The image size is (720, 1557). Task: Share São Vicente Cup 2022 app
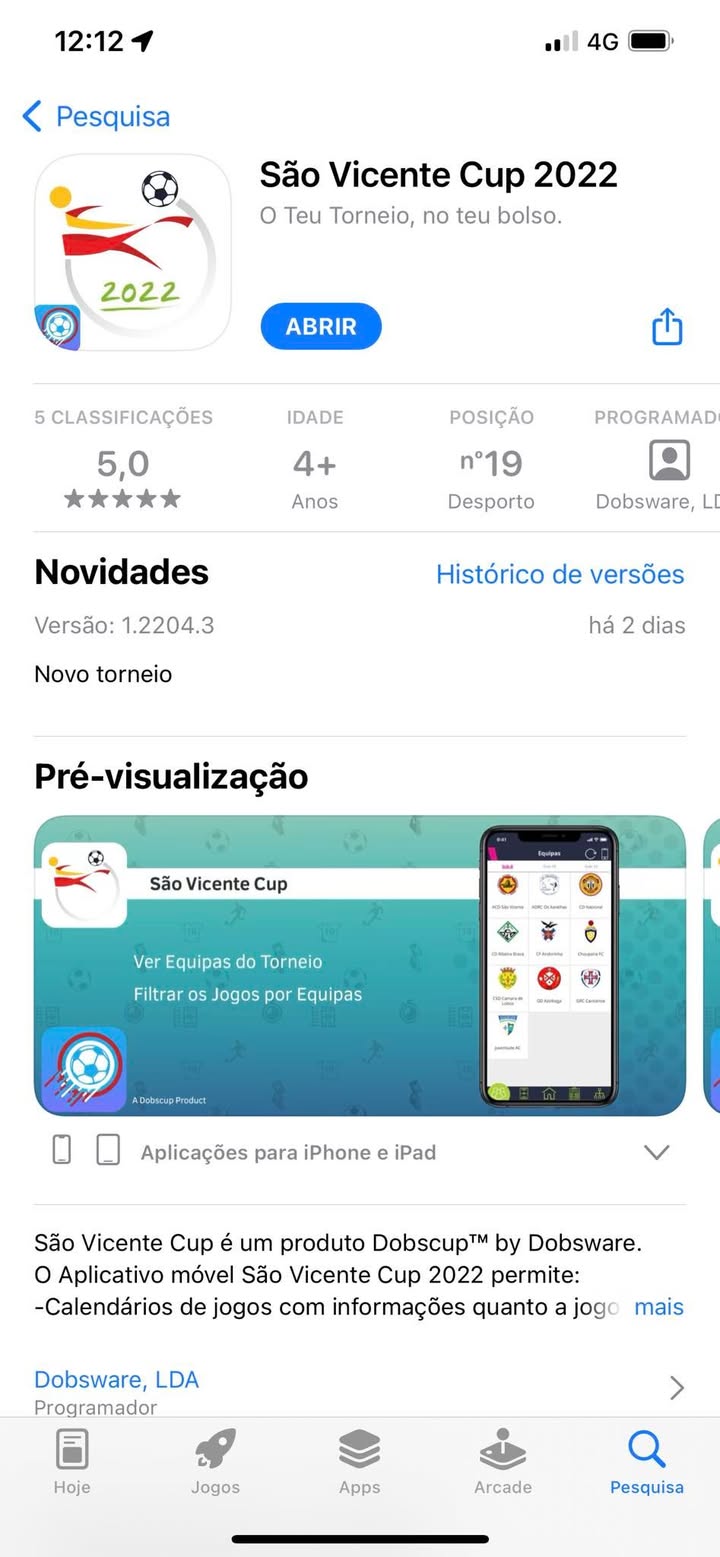(x=667, y=327)
